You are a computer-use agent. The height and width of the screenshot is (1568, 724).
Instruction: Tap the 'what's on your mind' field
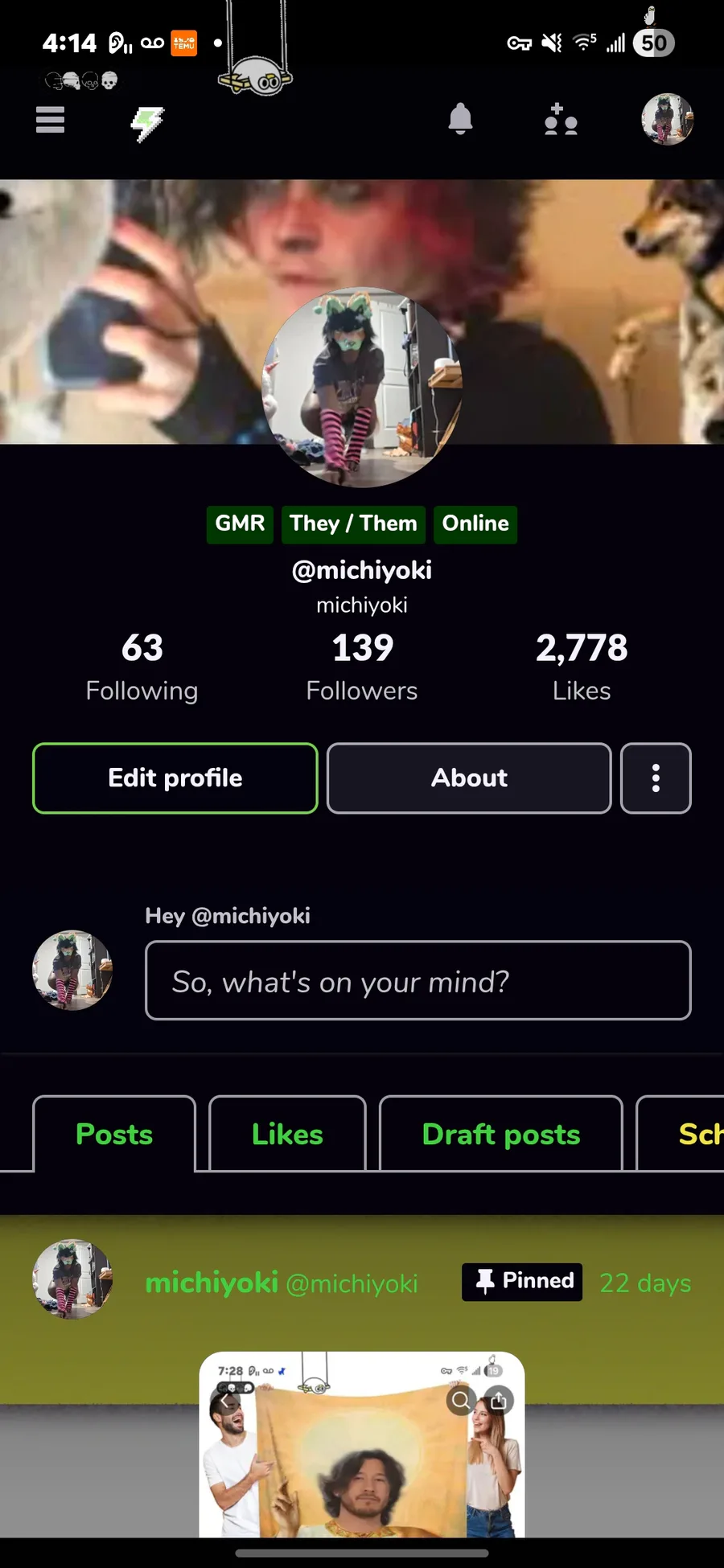(x=418, y=980)
